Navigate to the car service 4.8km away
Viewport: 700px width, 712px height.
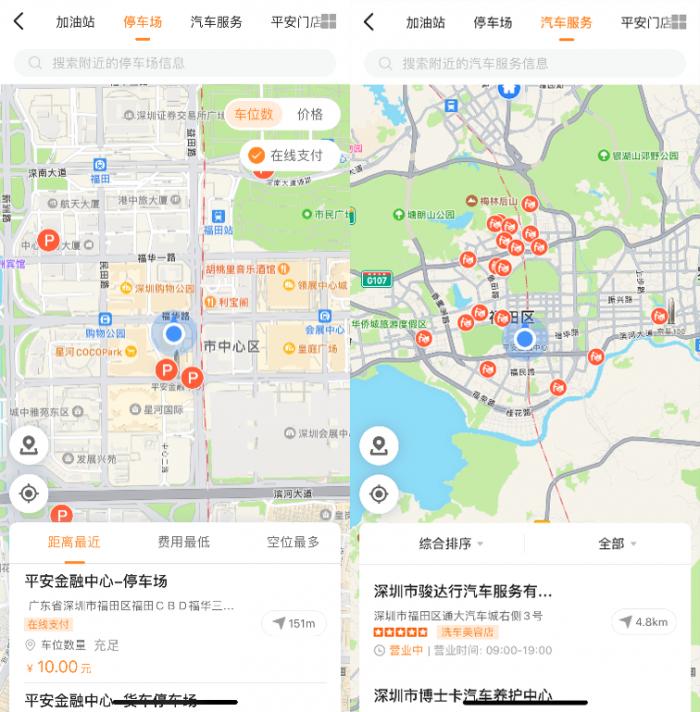[643, 622]
